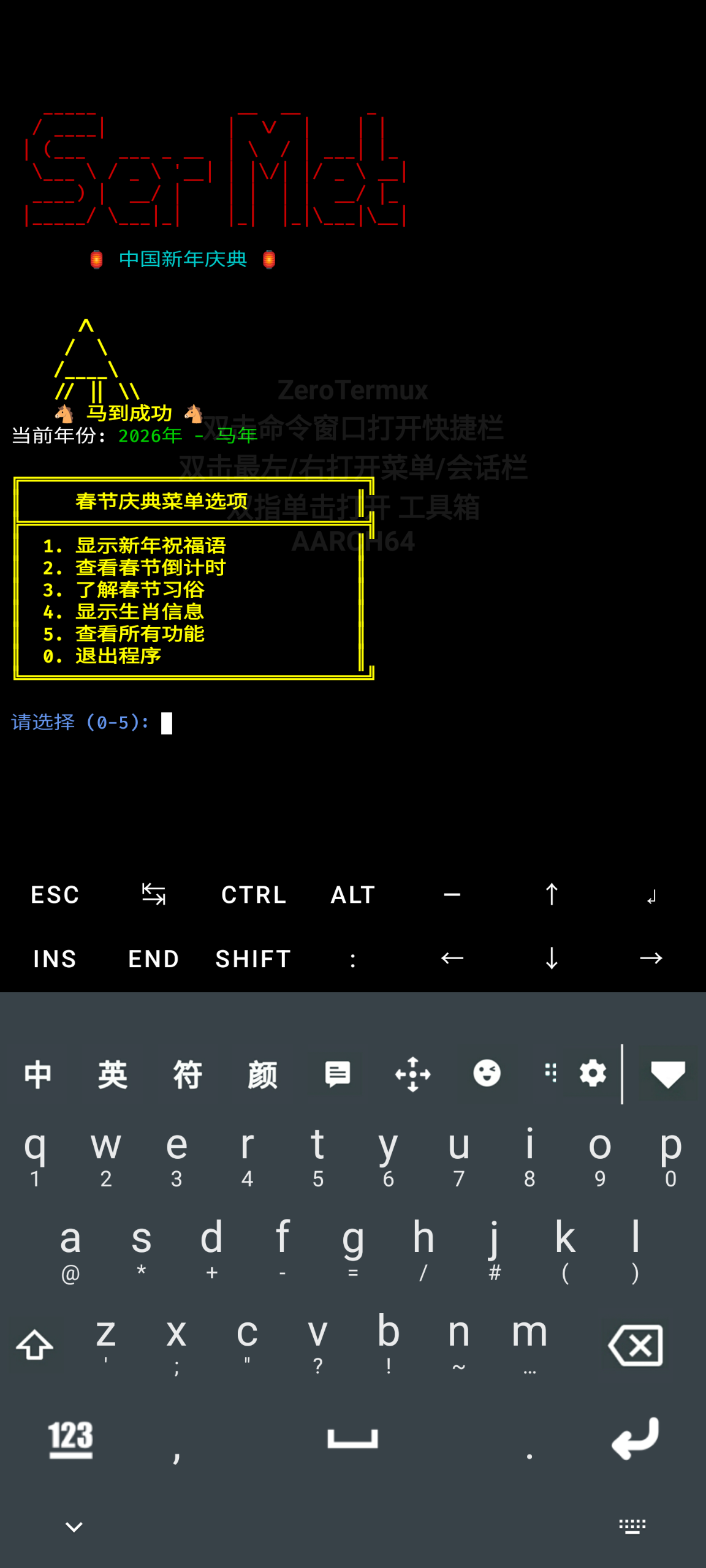This screenshot has width=706, height=1568.
Task: Collapse keyboard with the down triangle
Action: (667, 1074)
